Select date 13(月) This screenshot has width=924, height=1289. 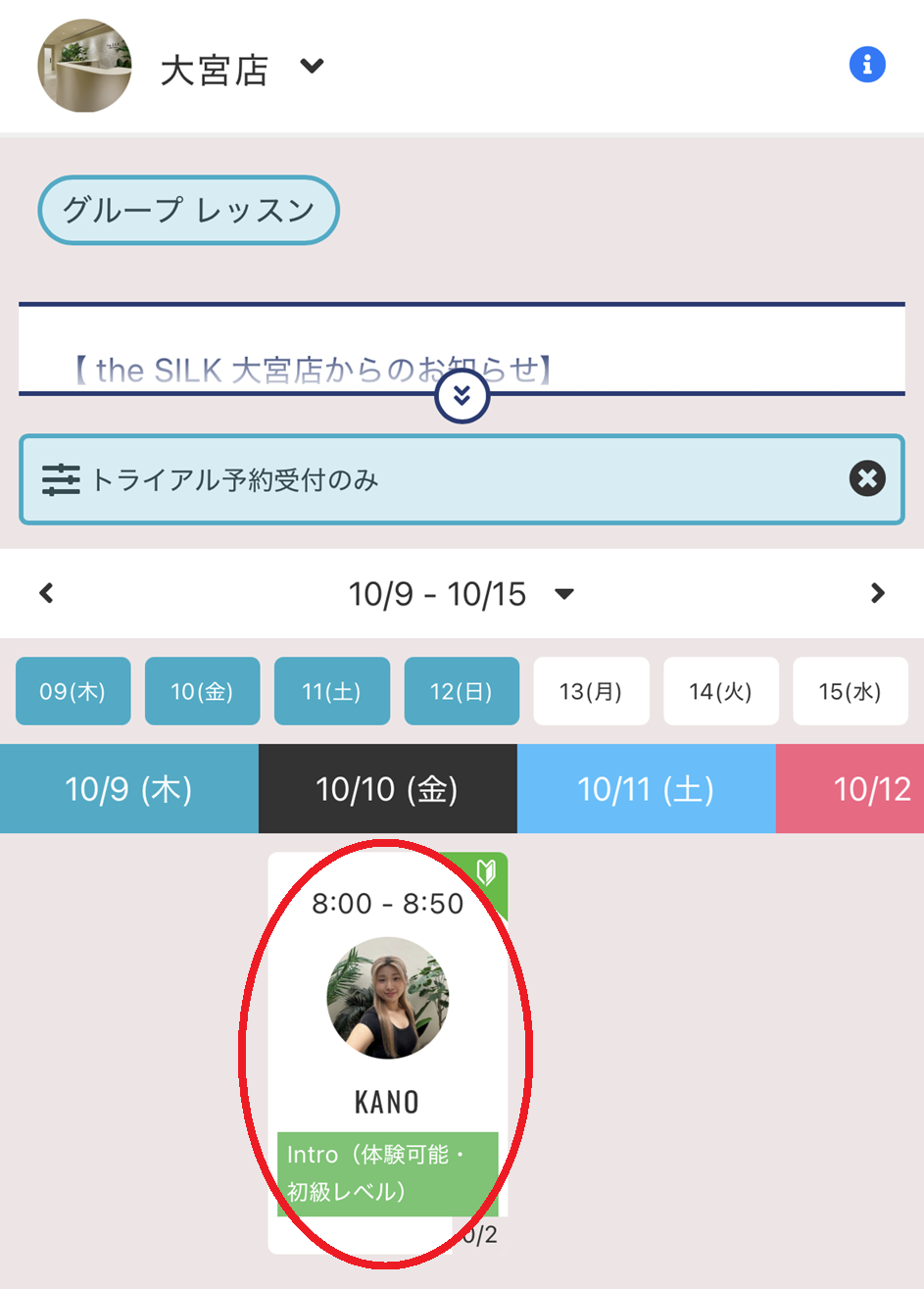coord(591,691)
